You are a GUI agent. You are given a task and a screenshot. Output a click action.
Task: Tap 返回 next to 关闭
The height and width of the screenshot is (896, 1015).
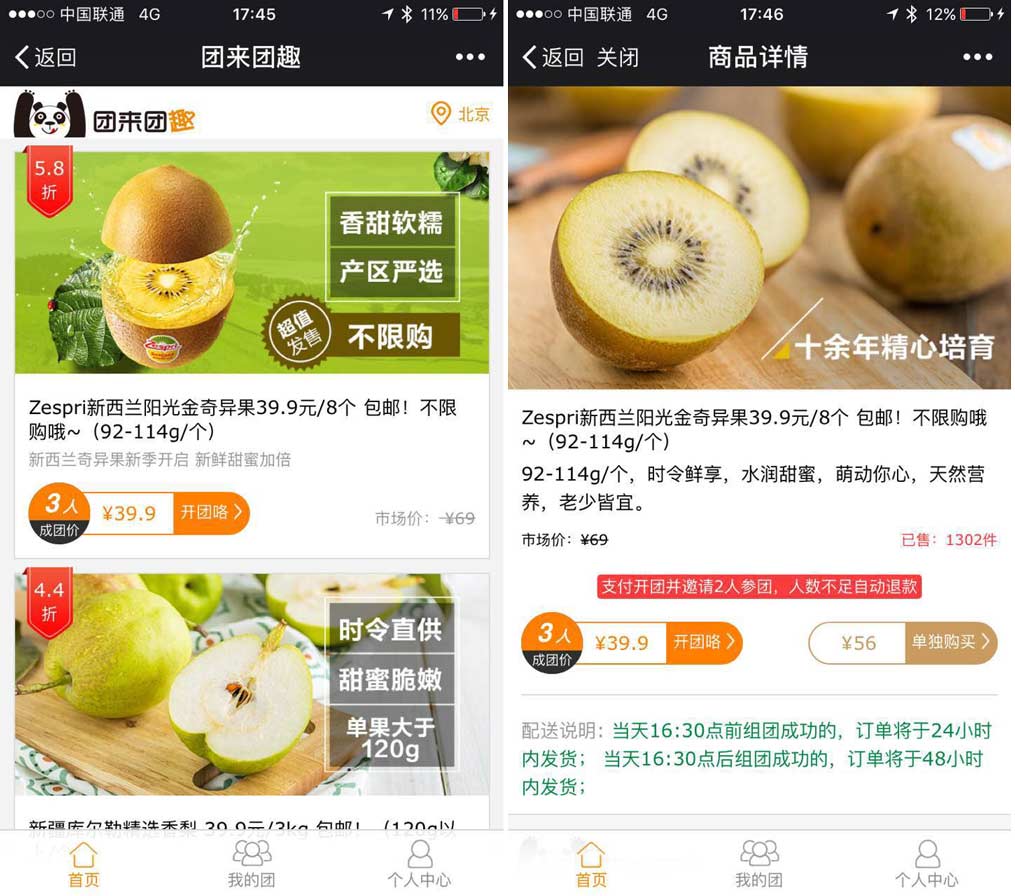(x=553, y=57)
